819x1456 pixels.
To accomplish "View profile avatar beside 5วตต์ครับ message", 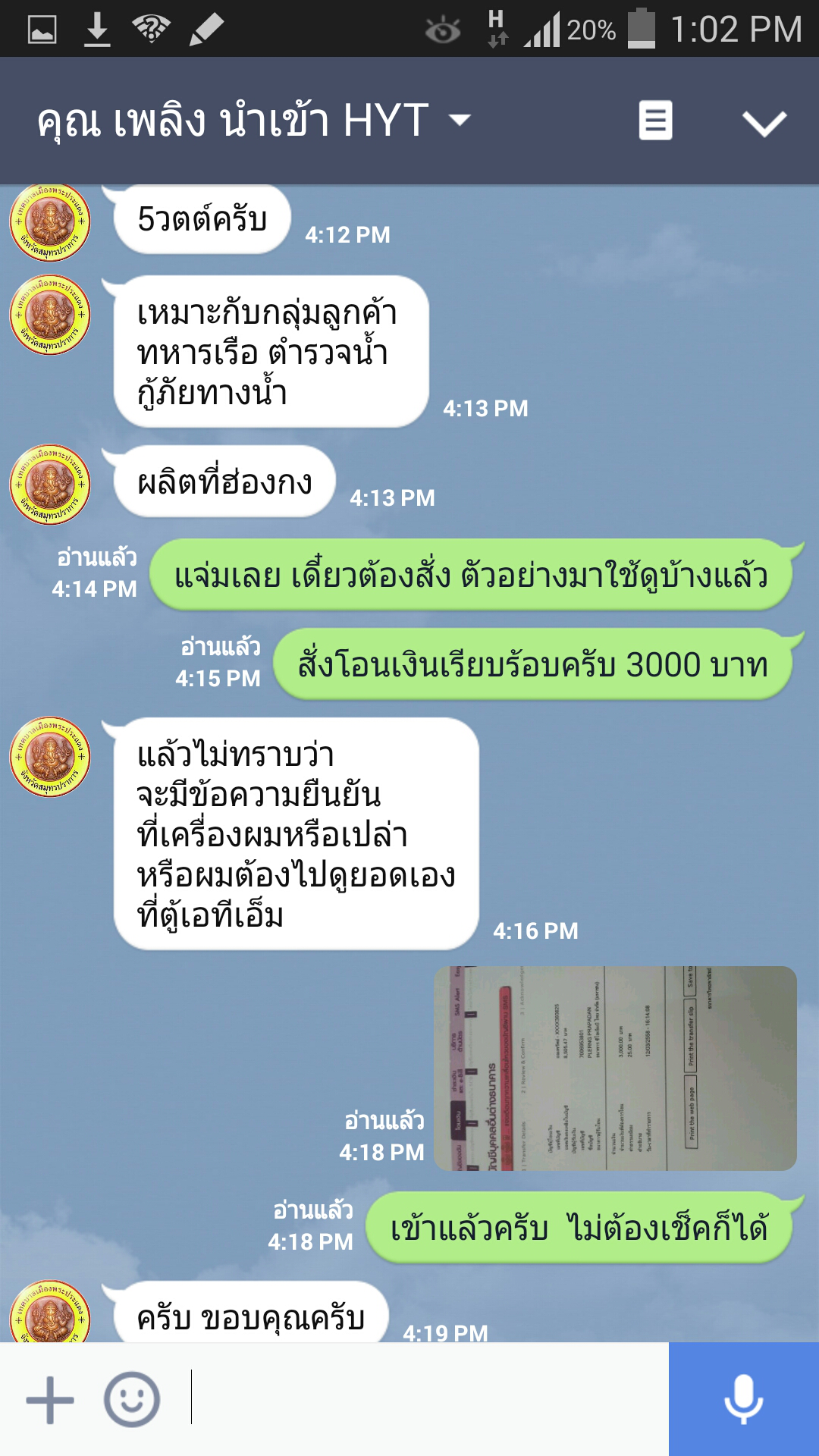I will click(x=50, y=223).
